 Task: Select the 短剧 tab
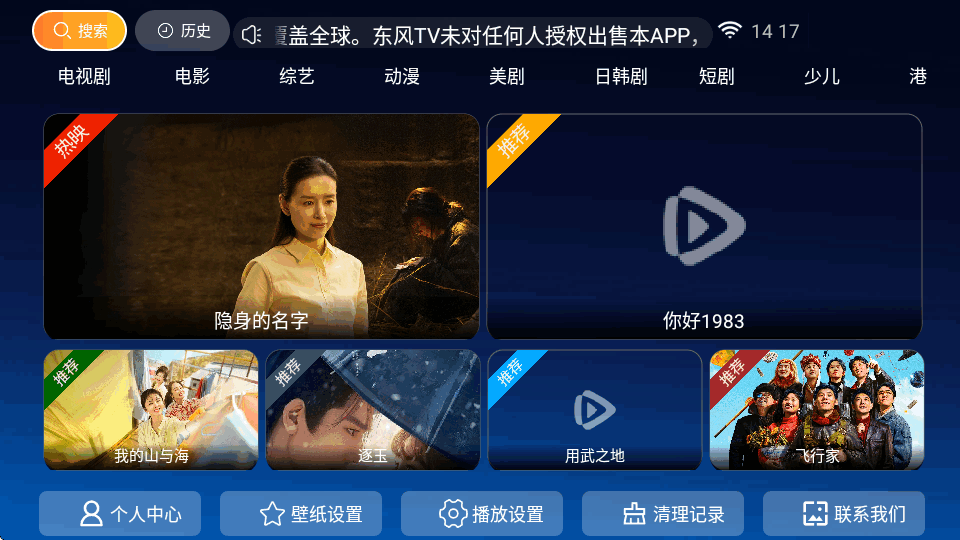[717, 77]
